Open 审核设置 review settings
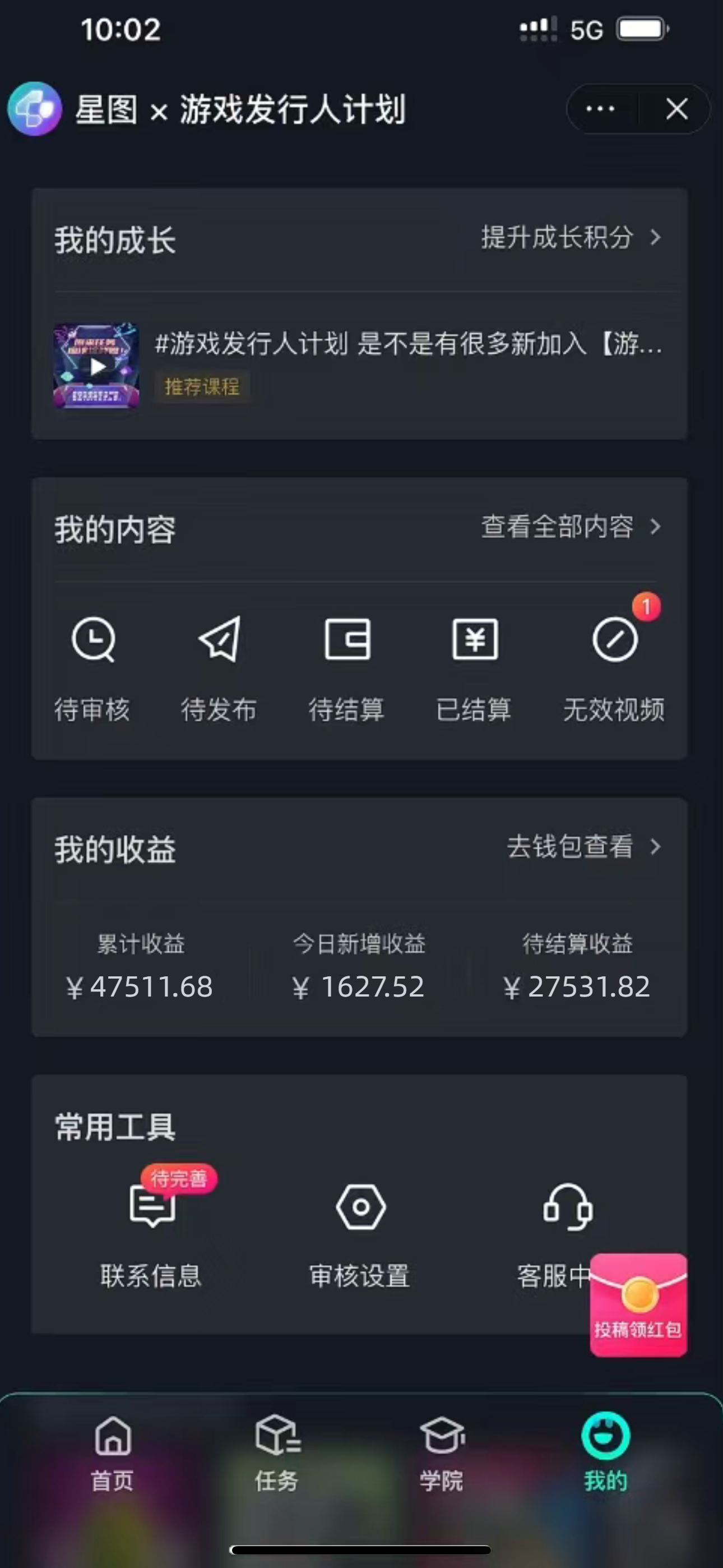 [x=360, y=1235]
